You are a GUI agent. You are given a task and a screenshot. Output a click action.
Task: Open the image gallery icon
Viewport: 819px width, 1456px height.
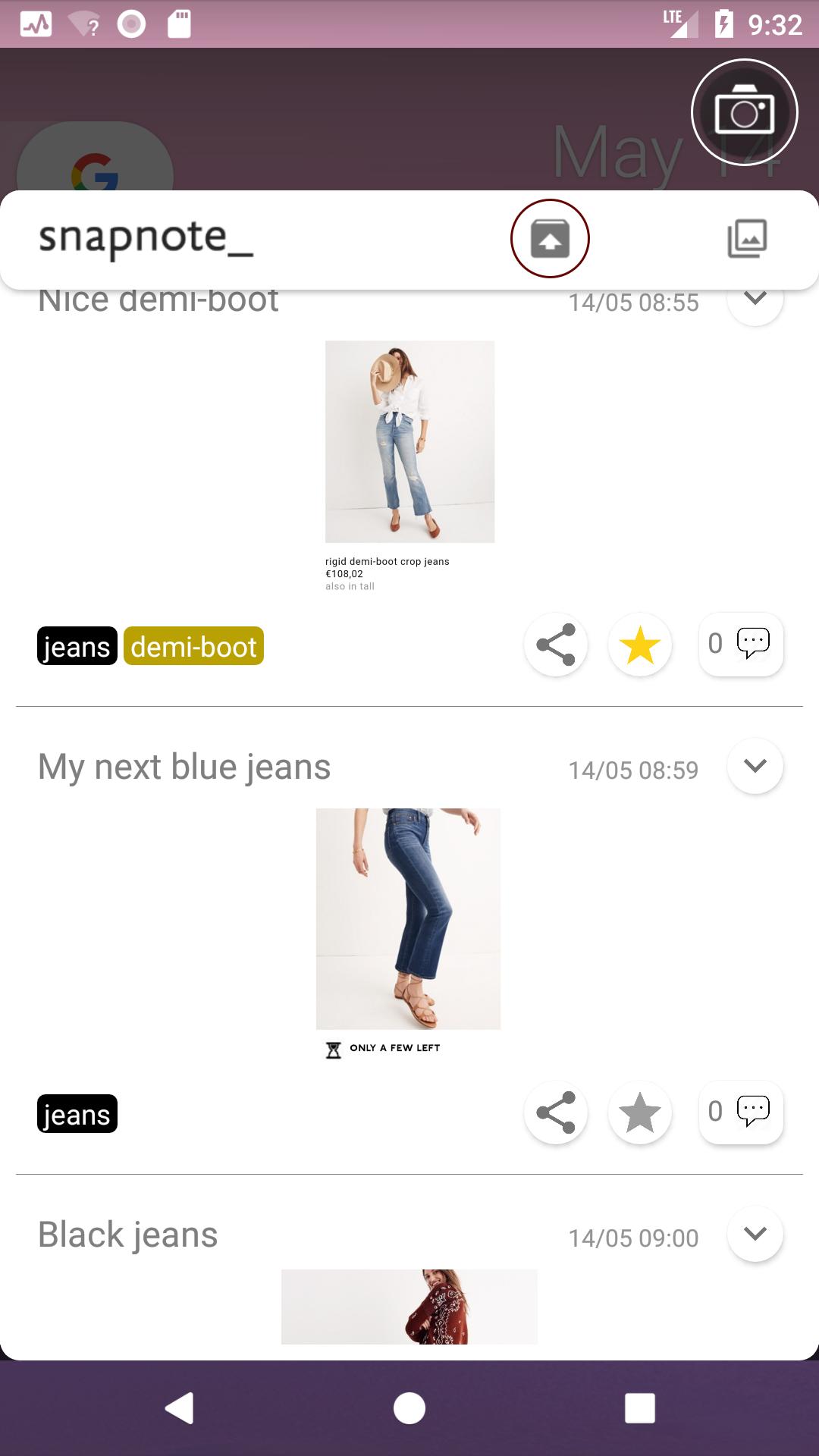pyautogui.click(x=747, y=238)
